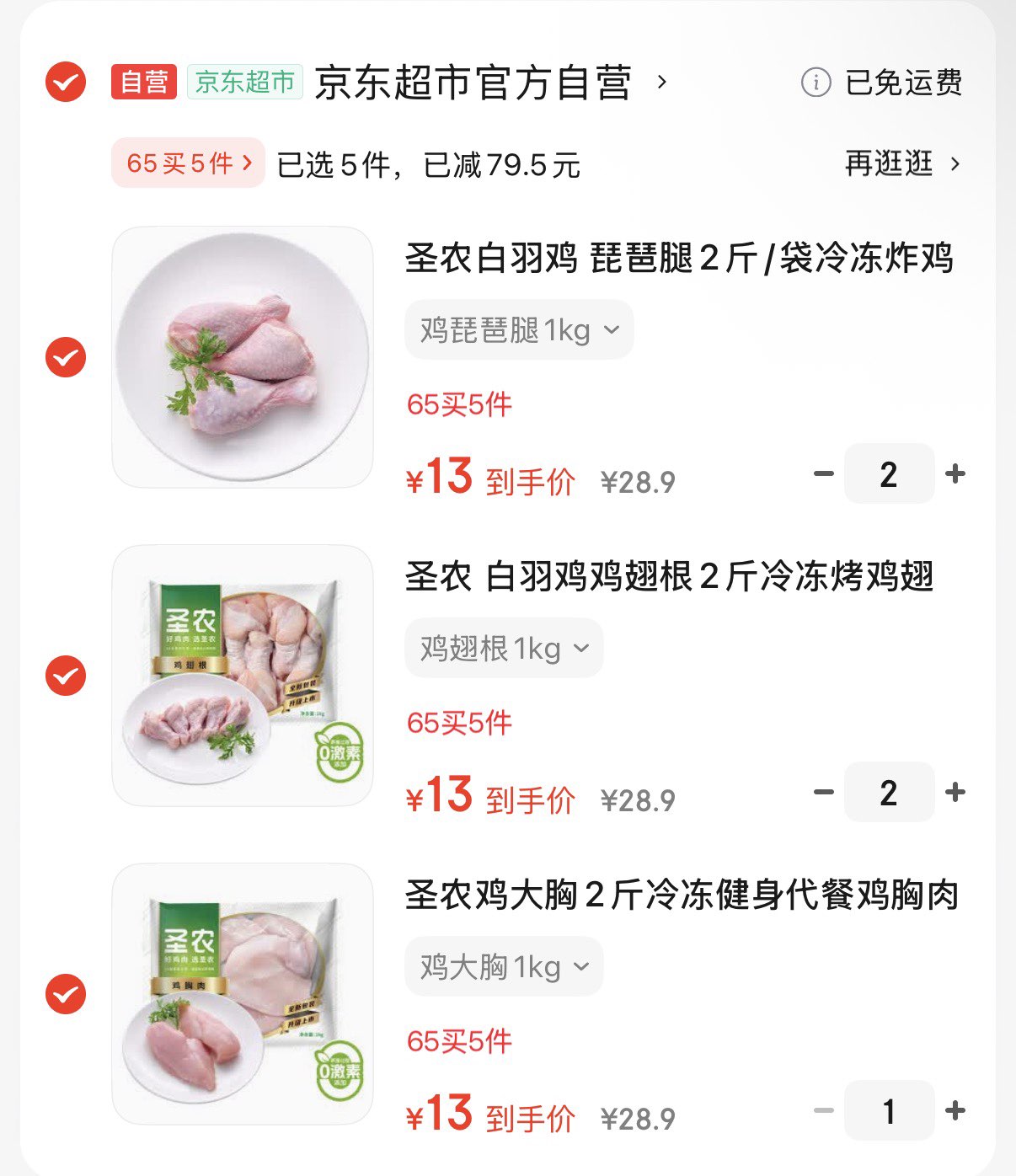Image resolution: width=1016 pixels, height=1176 pixels.
Task: Open the 鸡翅根1kg specification dropdown
Action: click(x=504, y=648)
